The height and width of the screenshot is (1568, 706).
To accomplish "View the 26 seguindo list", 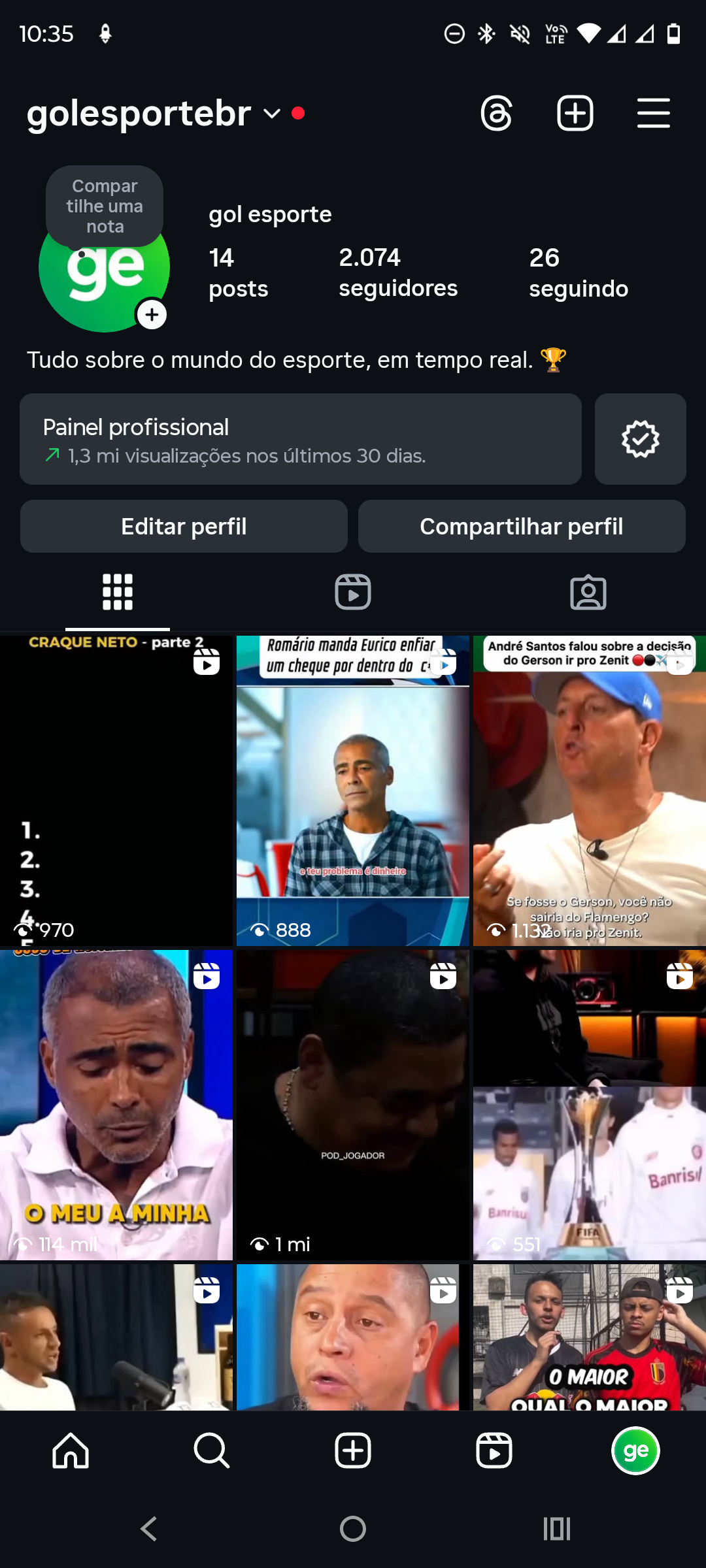I will tap(578, 272).
